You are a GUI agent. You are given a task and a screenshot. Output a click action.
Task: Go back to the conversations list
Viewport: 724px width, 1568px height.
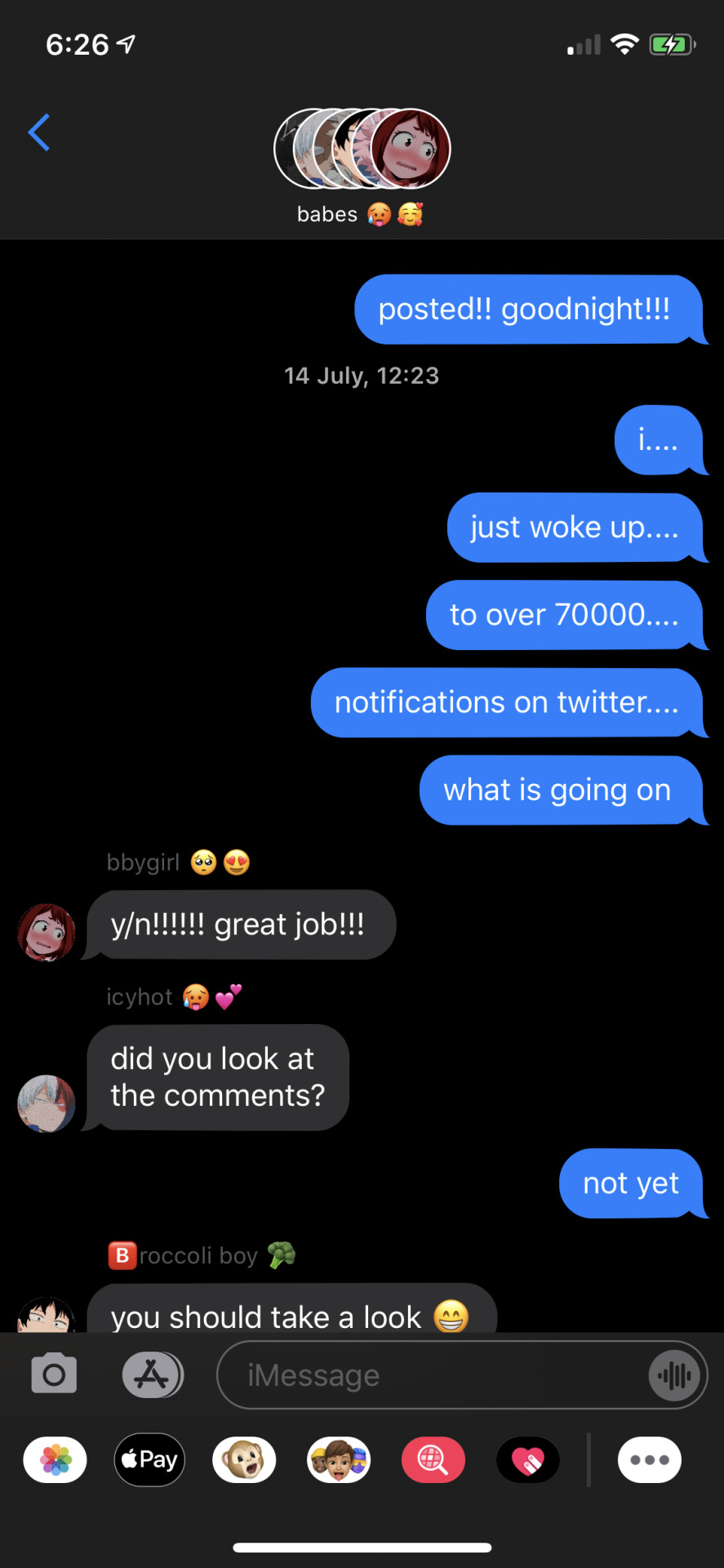tap(39, 132)
